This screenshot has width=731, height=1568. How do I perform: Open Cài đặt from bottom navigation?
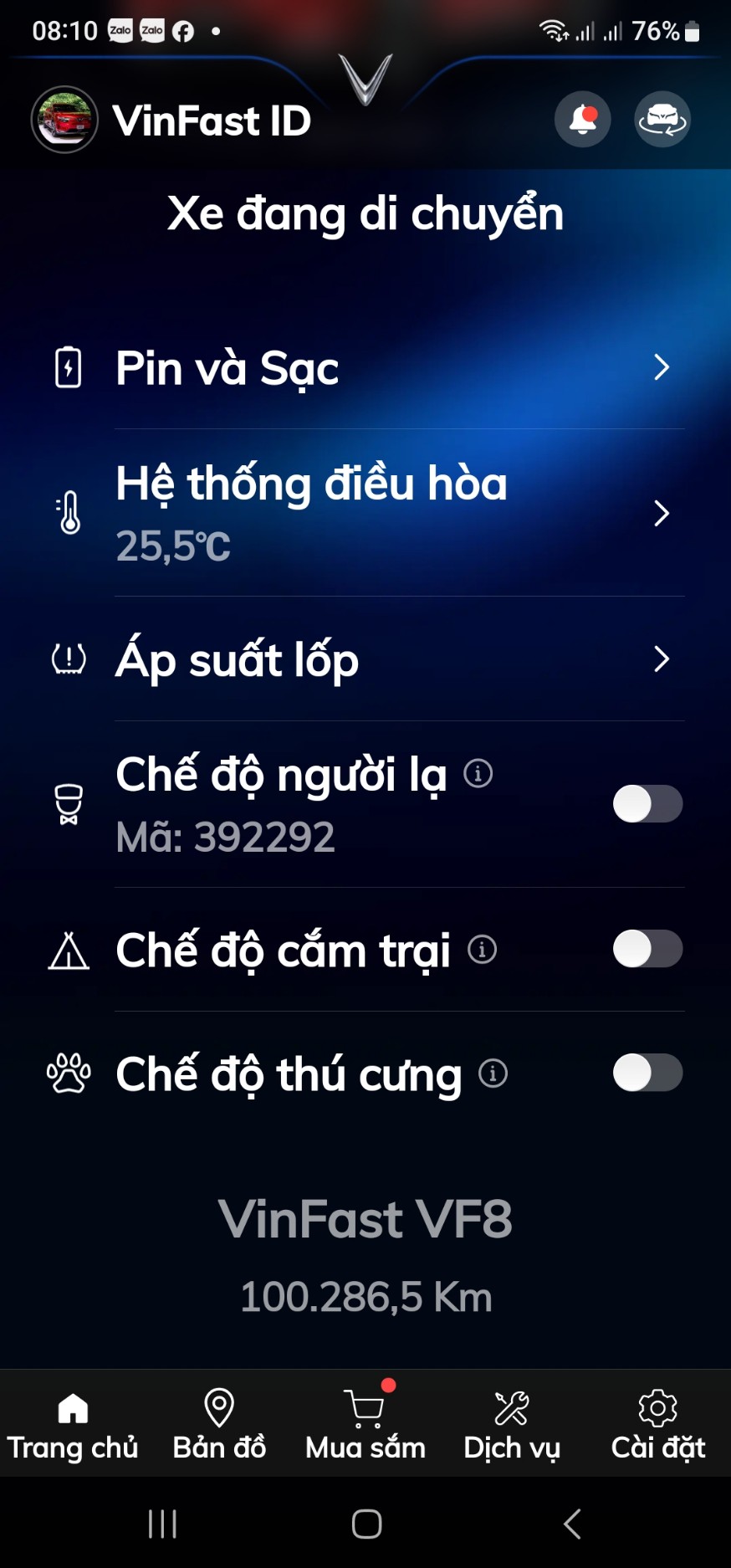coord(657,1422)
